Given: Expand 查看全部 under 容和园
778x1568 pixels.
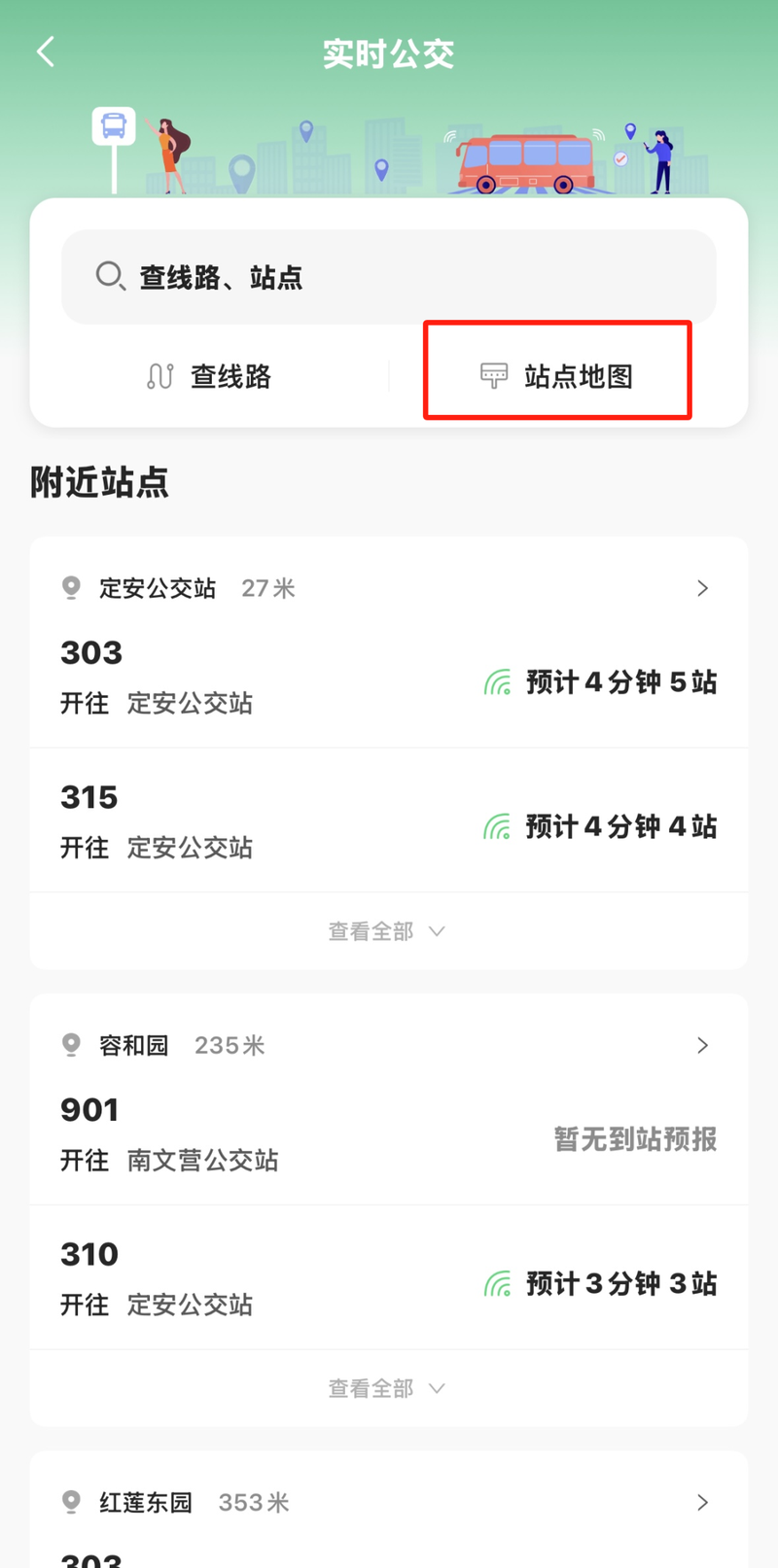Looking at the screenshot, I should tap(386, 1387).
